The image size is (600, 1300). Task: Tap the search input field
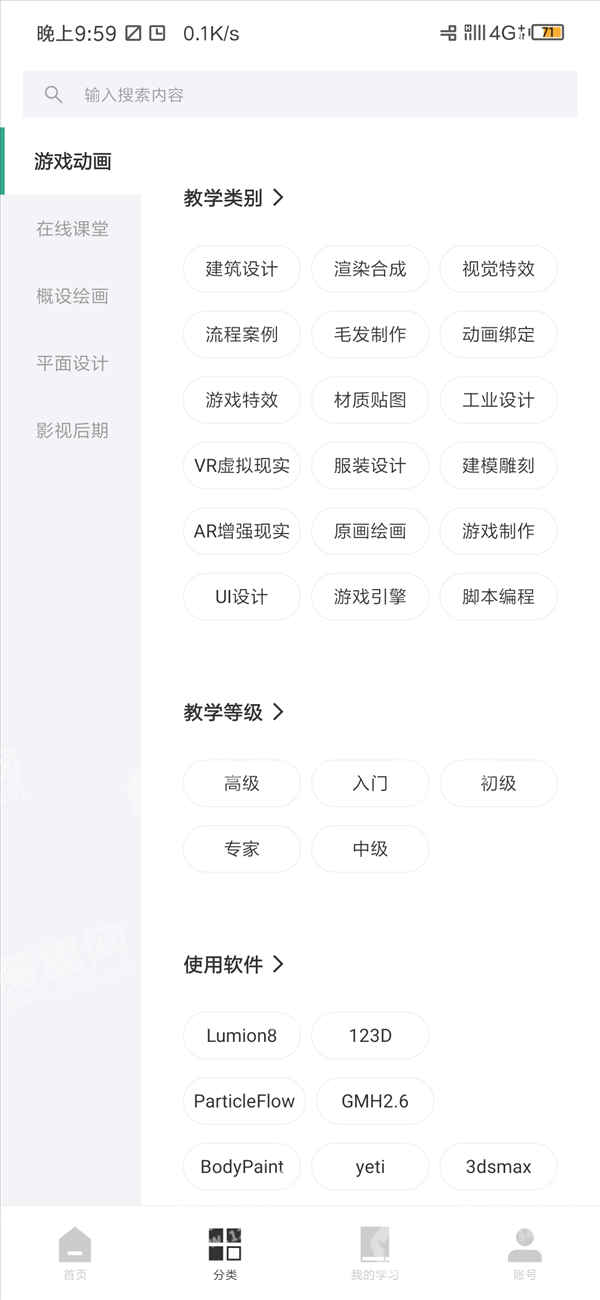300,95
